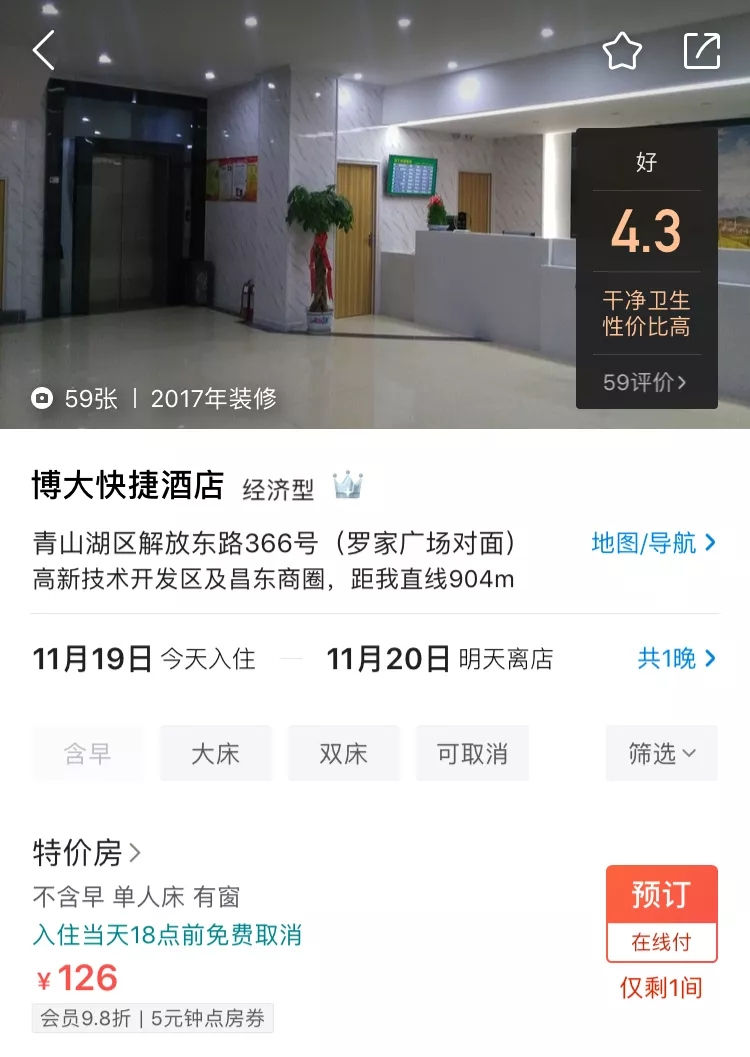Edit the 共1晚 stay length
The width and height of the screenshot is (750, 1057).
tap(677, 659)
